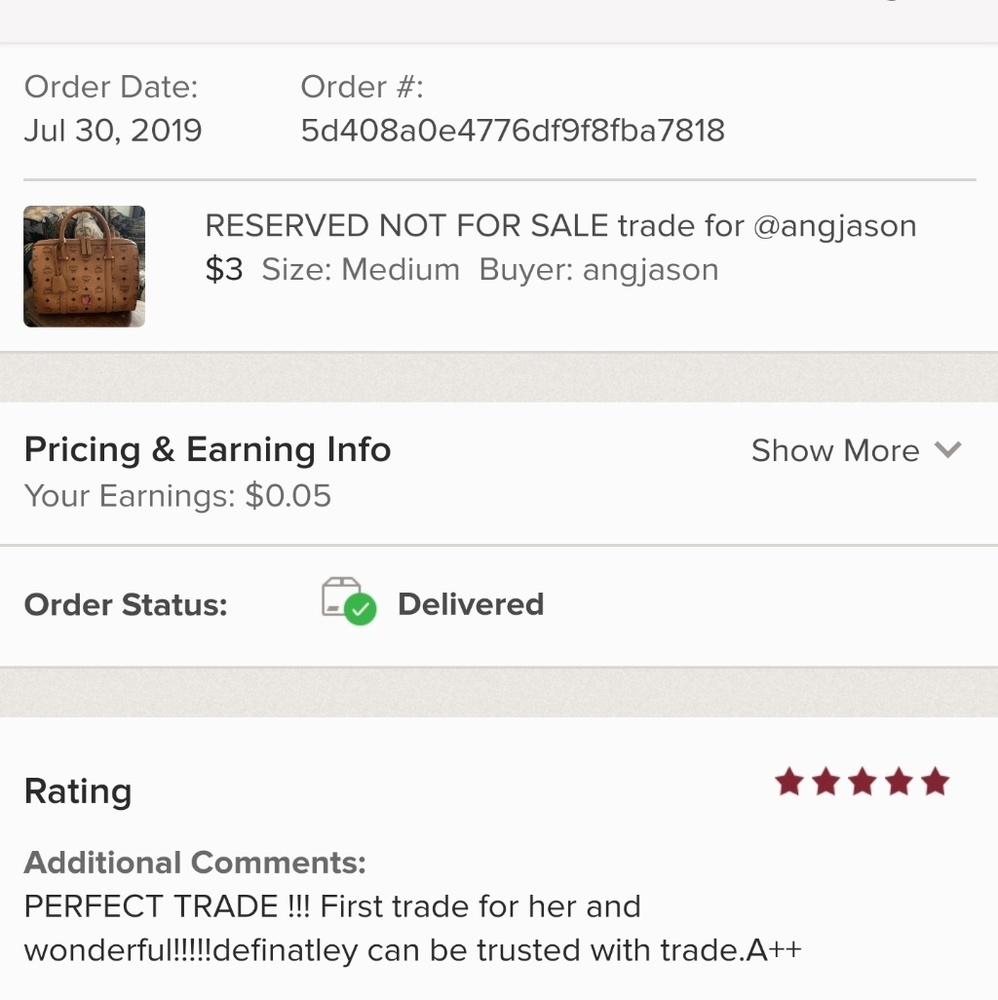Click the first rating star
This screenshot has width=998, height=1000.
click(789, 782)
